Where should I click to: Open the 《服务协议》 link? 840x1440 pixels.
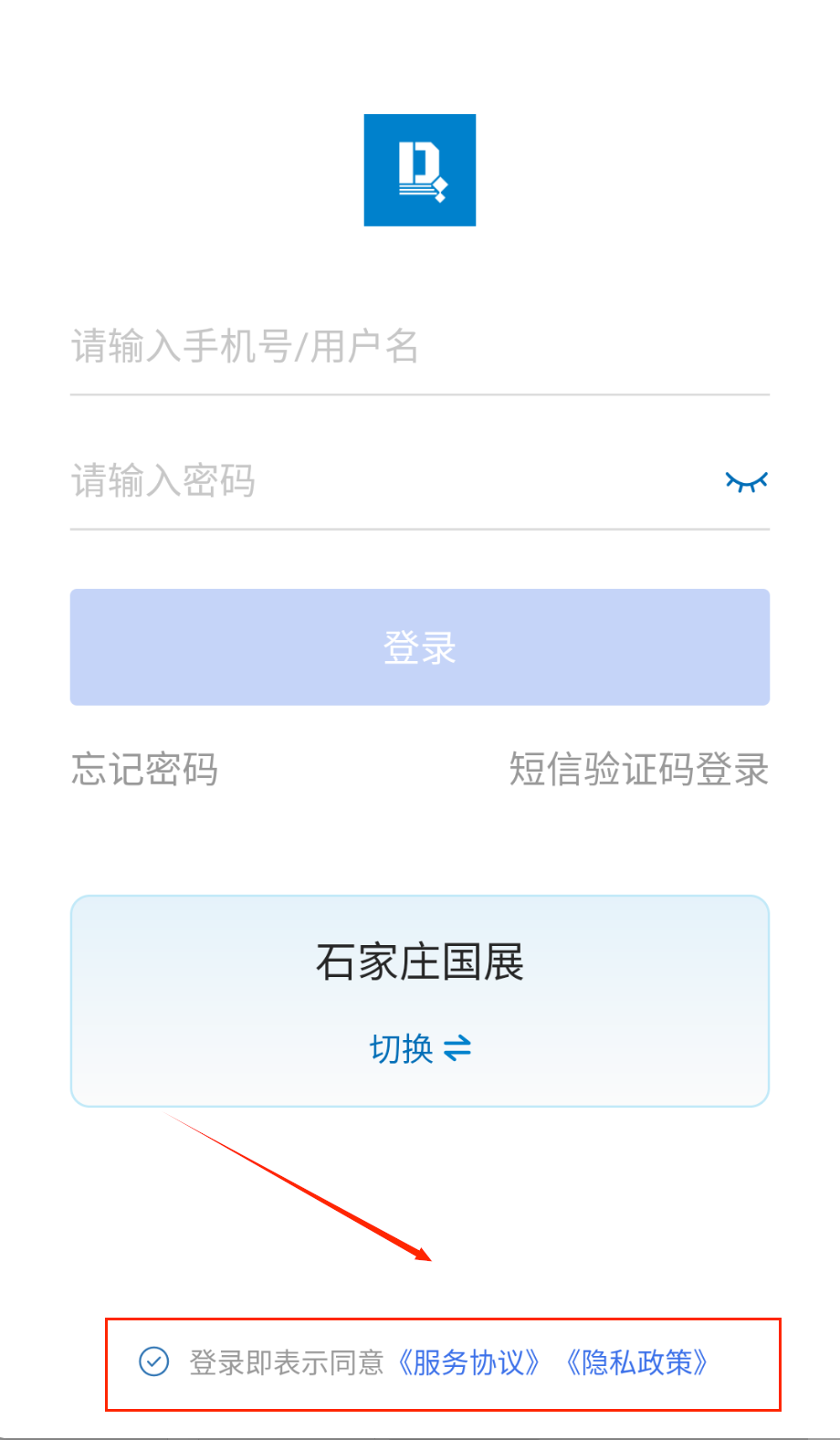(469, 1362)
